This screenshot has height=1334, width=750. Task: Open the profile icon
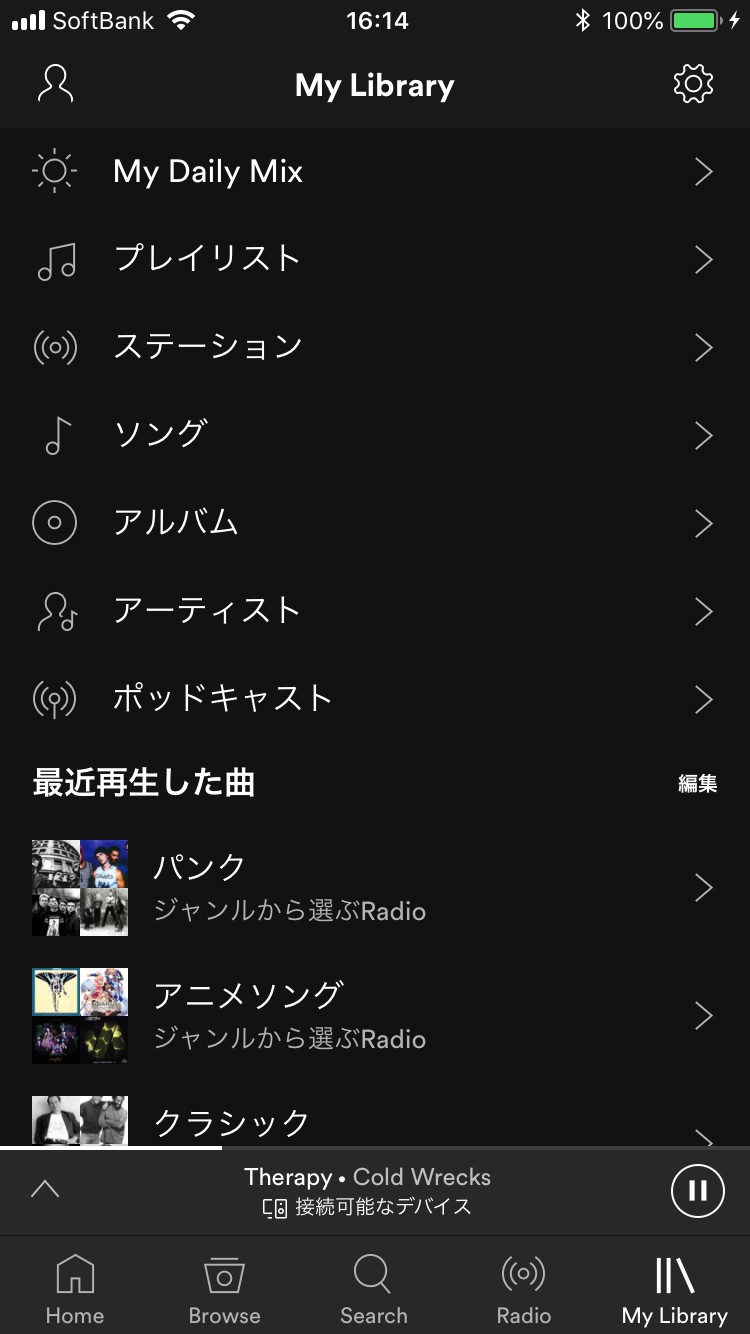[x=56, y=84]
